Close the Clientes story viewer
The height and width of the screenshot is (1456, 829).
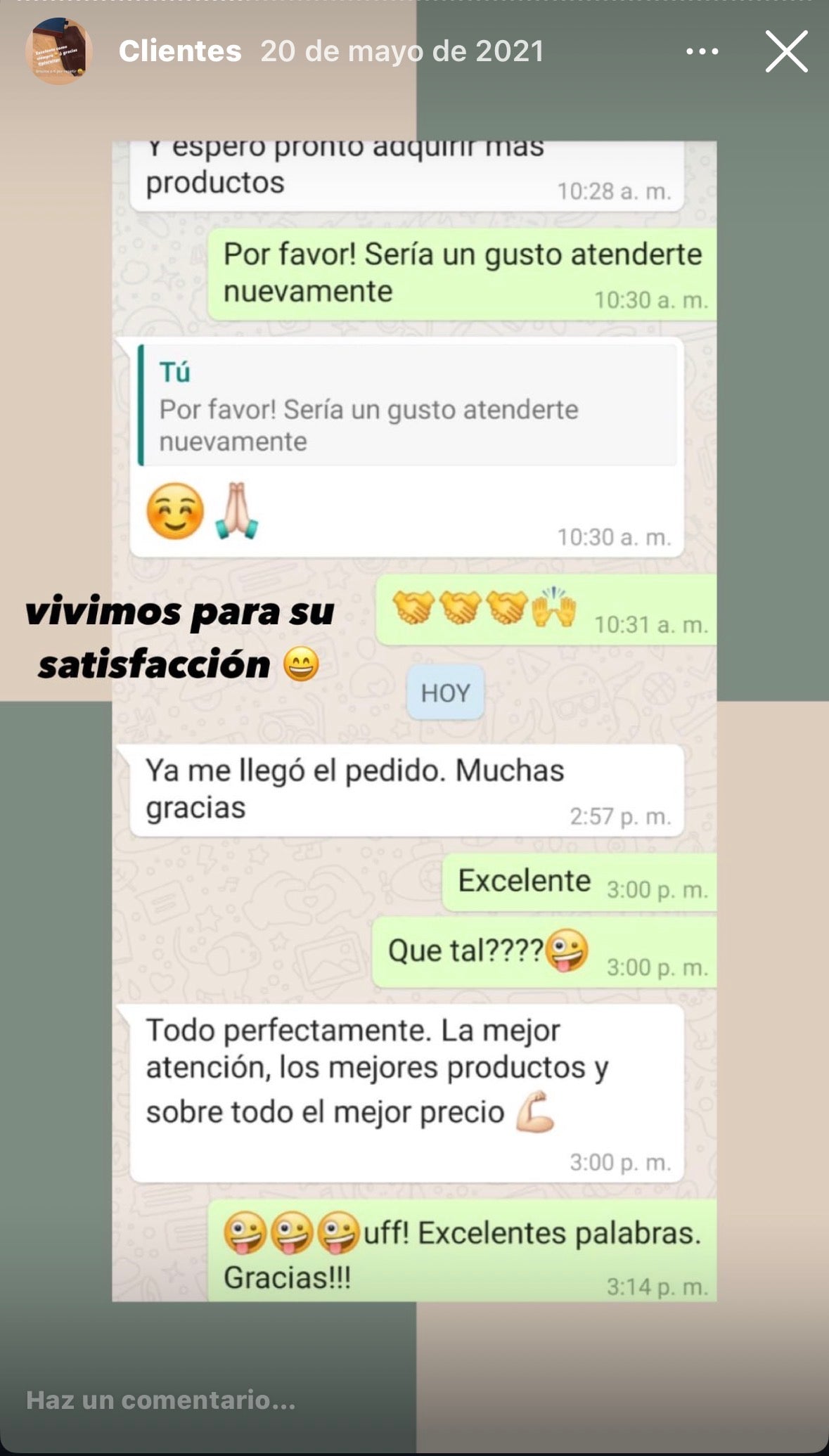[785, 51]
